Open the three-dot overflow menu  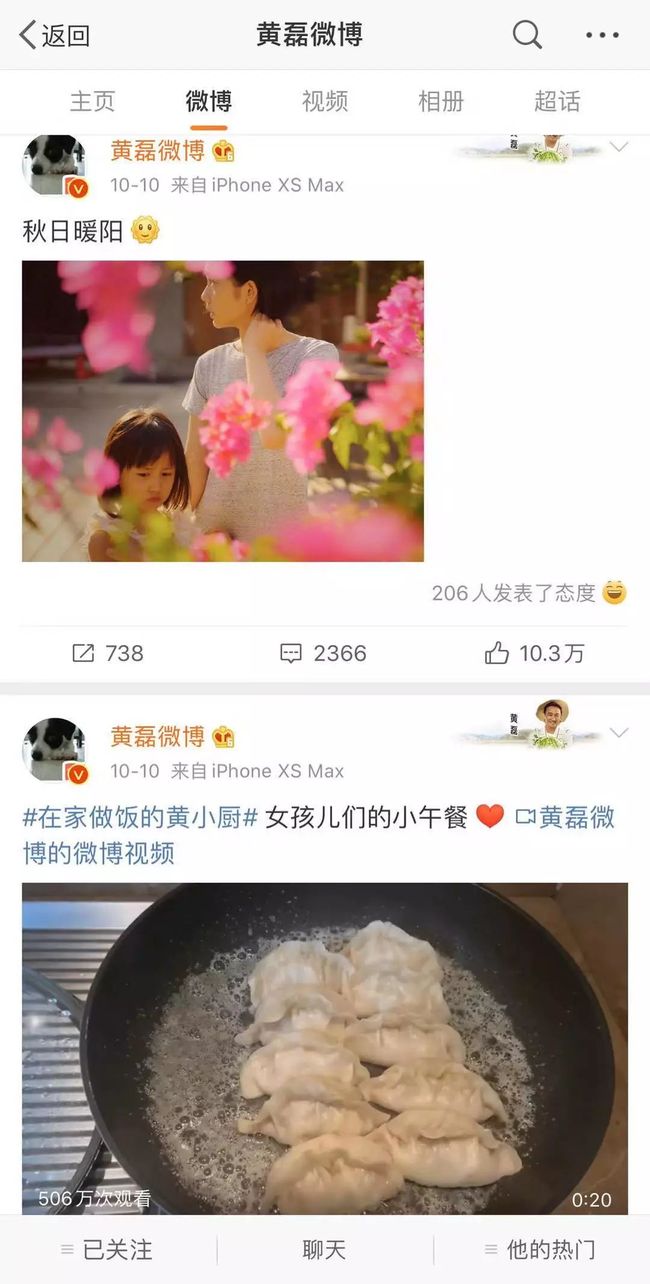click(602, 35)
